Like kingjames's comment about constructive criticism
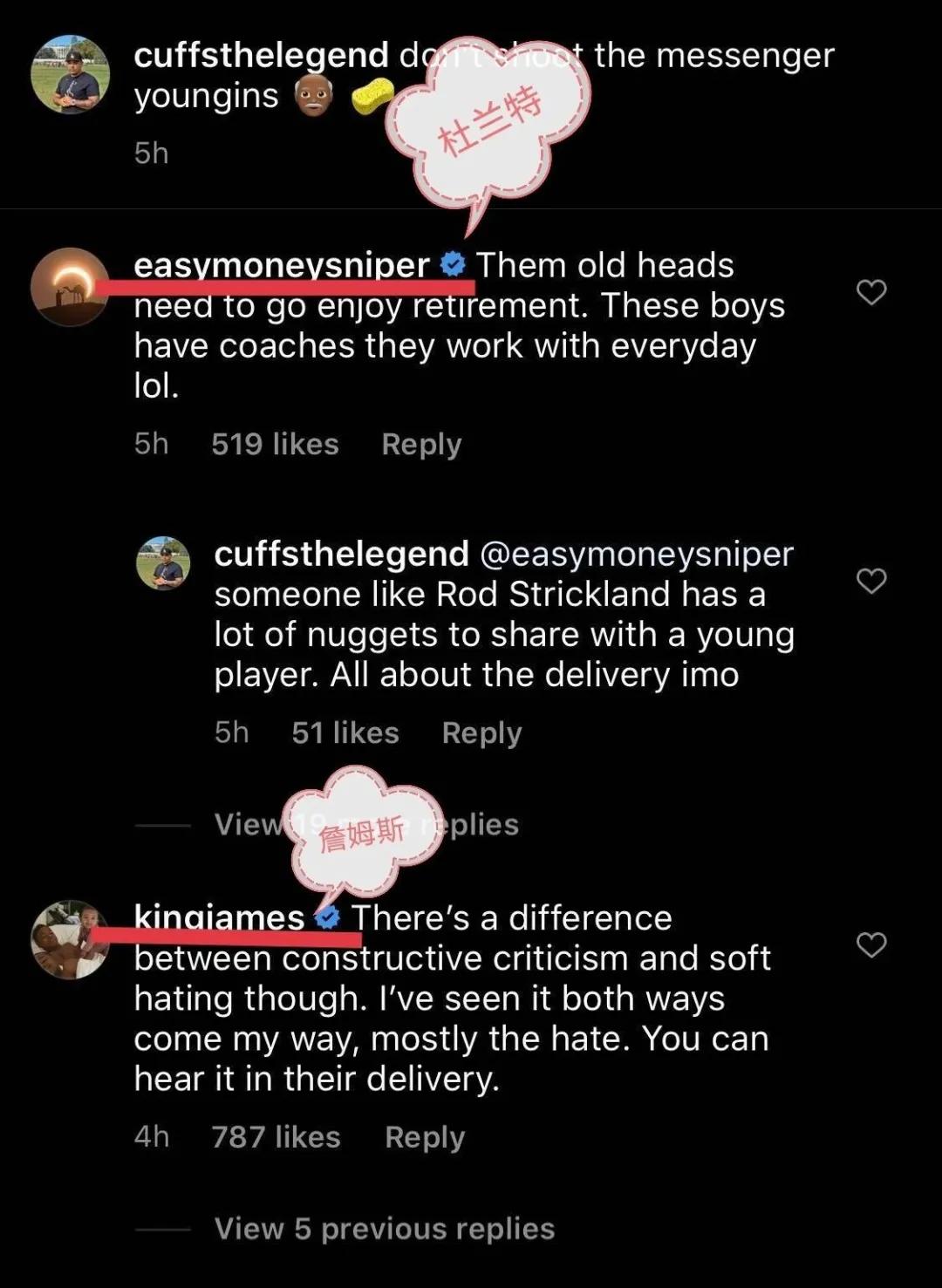Viewport: 942px width, 1288px height. [871, 945]
